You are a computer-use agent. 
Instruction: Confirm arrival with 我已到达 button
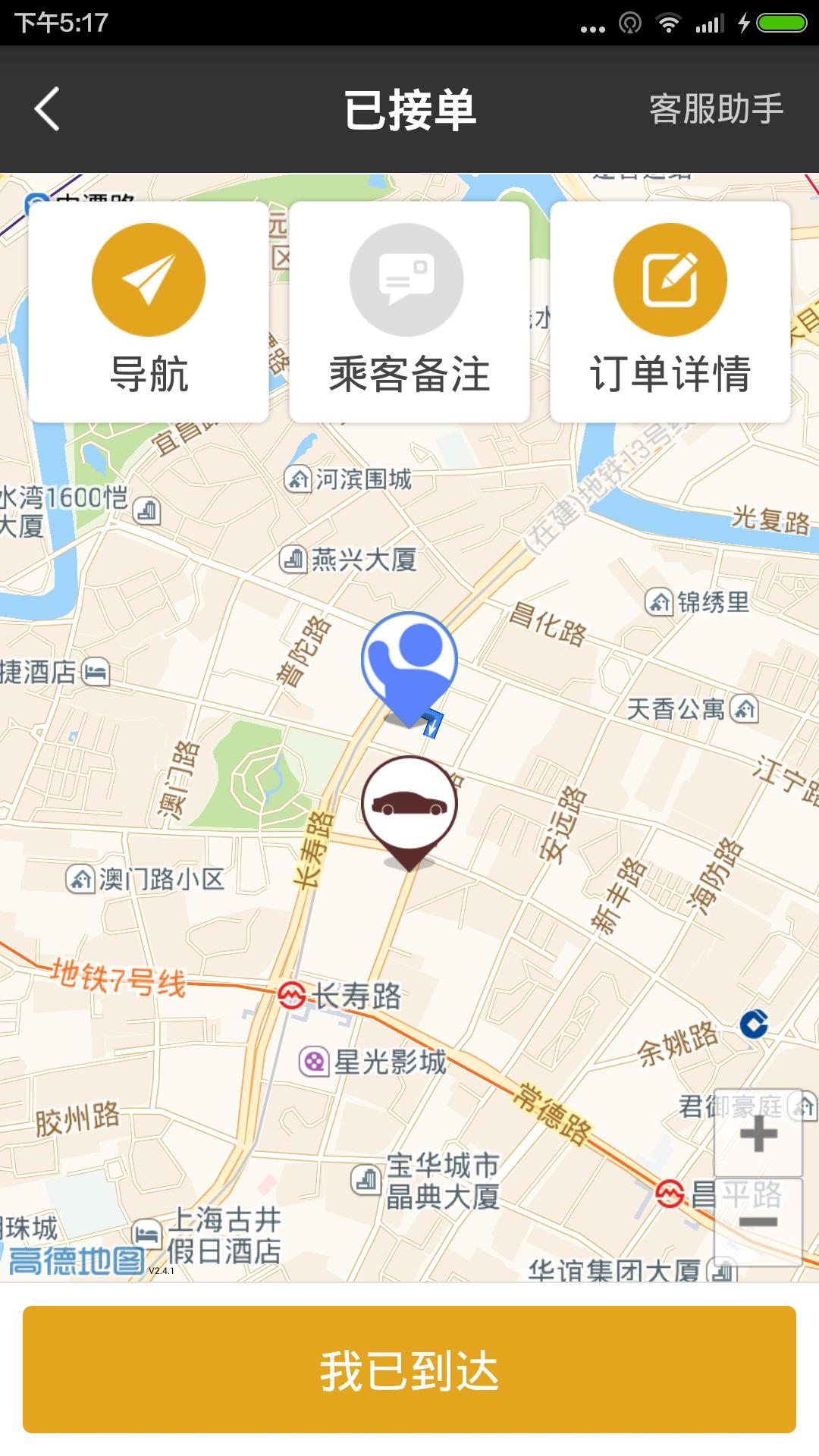click(409, 1370)
